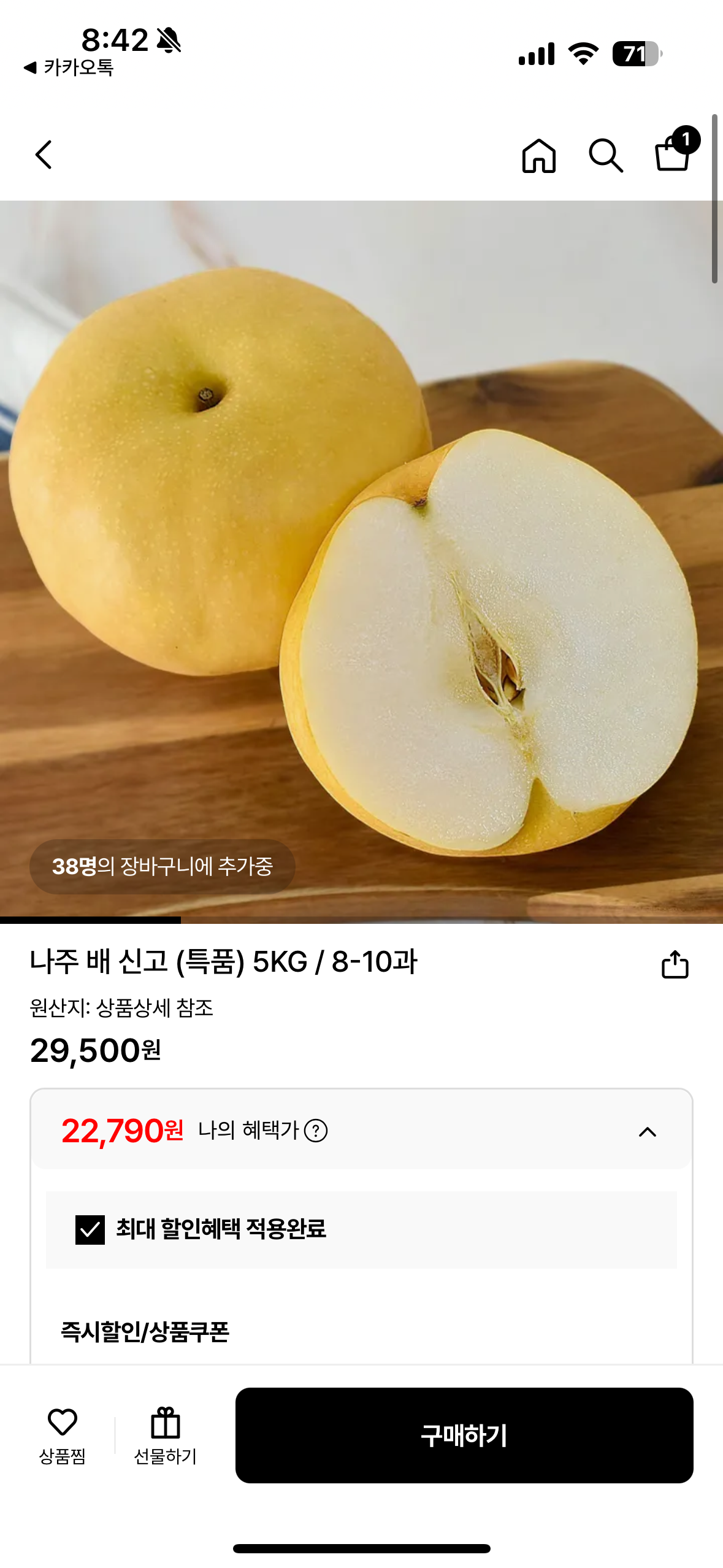Toggle the 최대 할인혜택 적용완료 checkbox
Image resolution: width=723 pixels, height=1568 pixels.
pos(90,1229)
